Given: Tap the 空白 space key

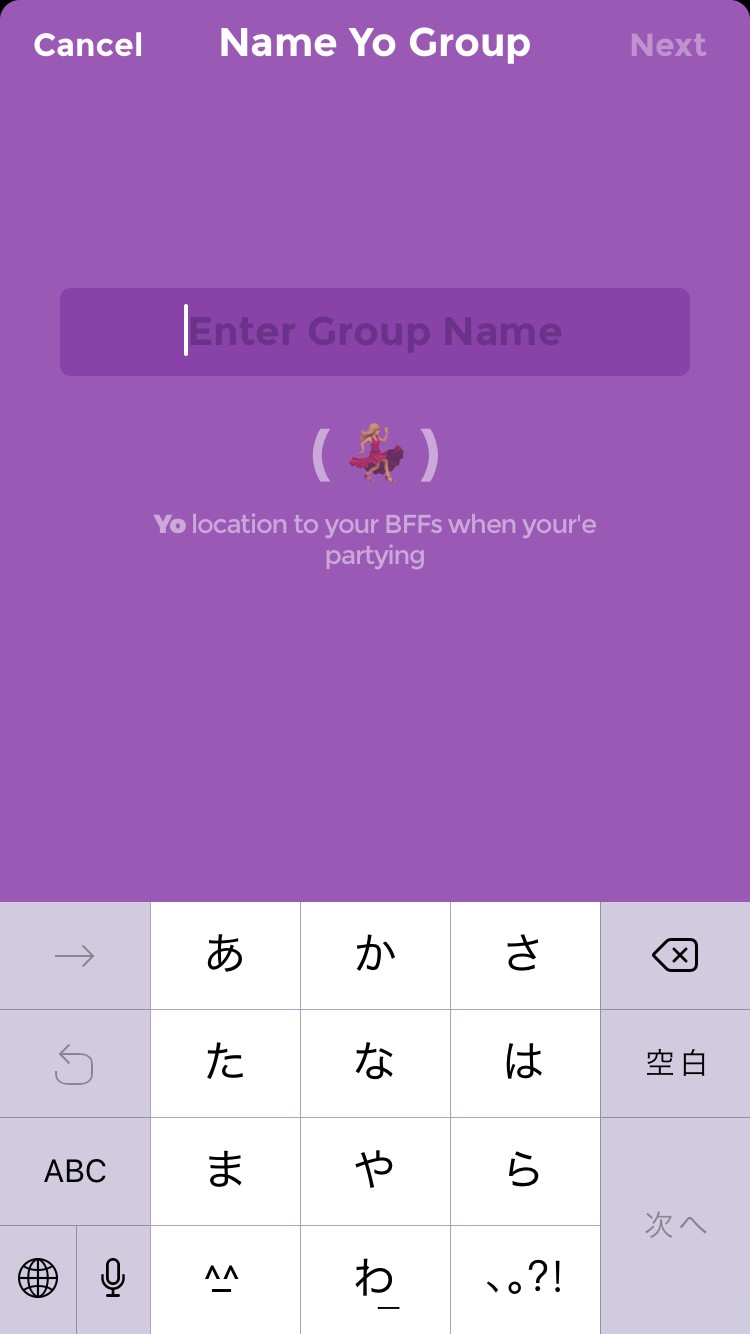Looking at the screenshot, I should click(x=675, y=1063).
